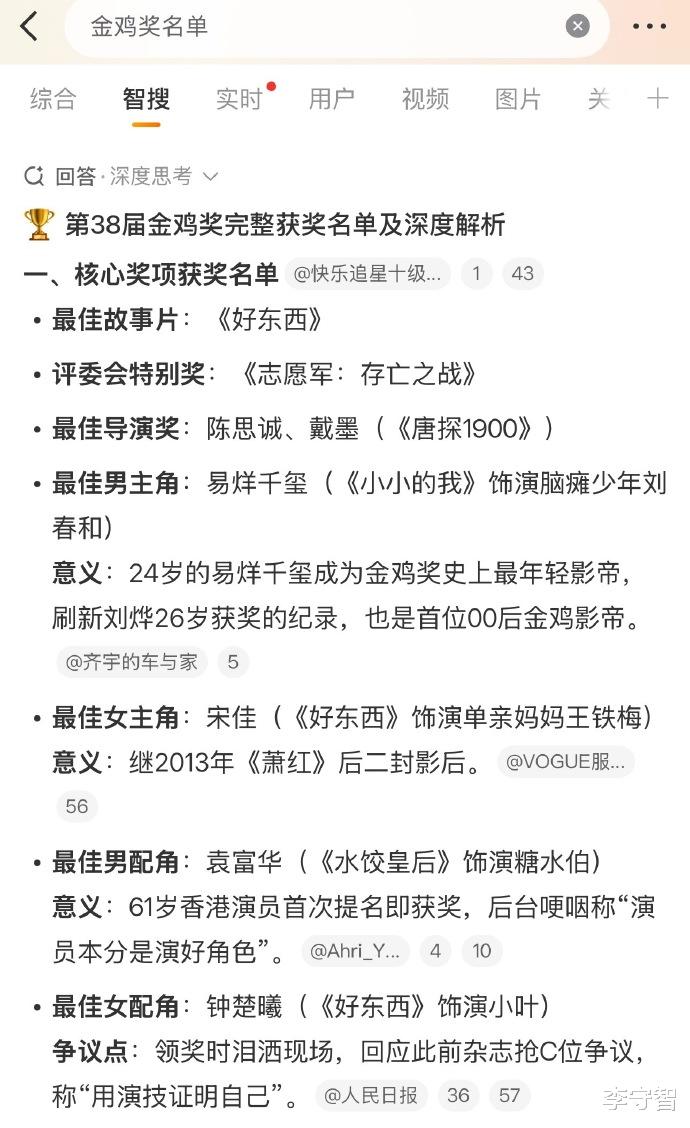Image resolution: width=690 pixels, height=1128 pixels.
Task: Open the @人民日报 source chip
Action: 372,1095
